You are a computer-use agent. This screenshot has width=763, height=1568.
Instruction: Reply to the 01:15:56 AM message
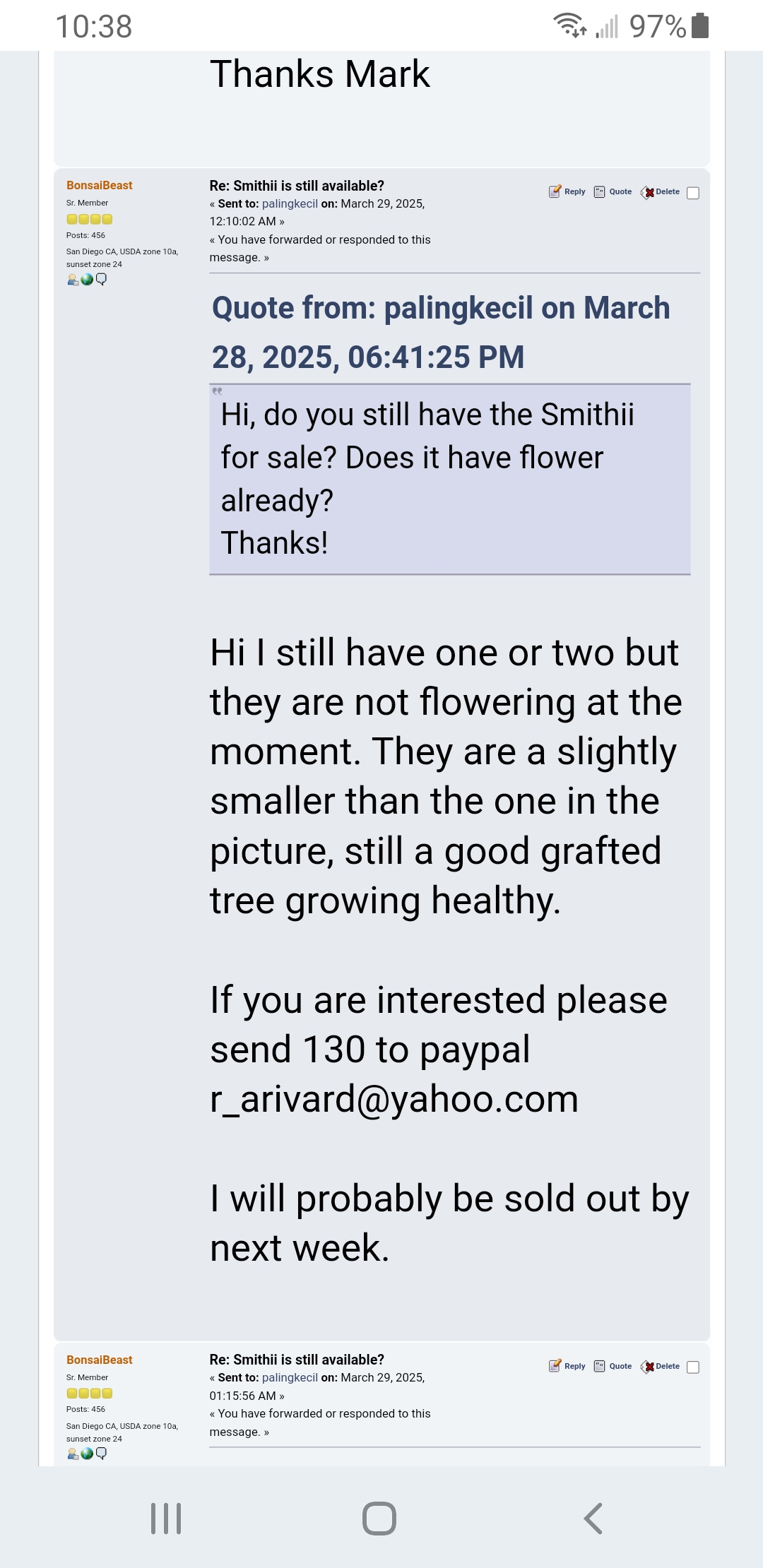click(x=567, y=1366)
